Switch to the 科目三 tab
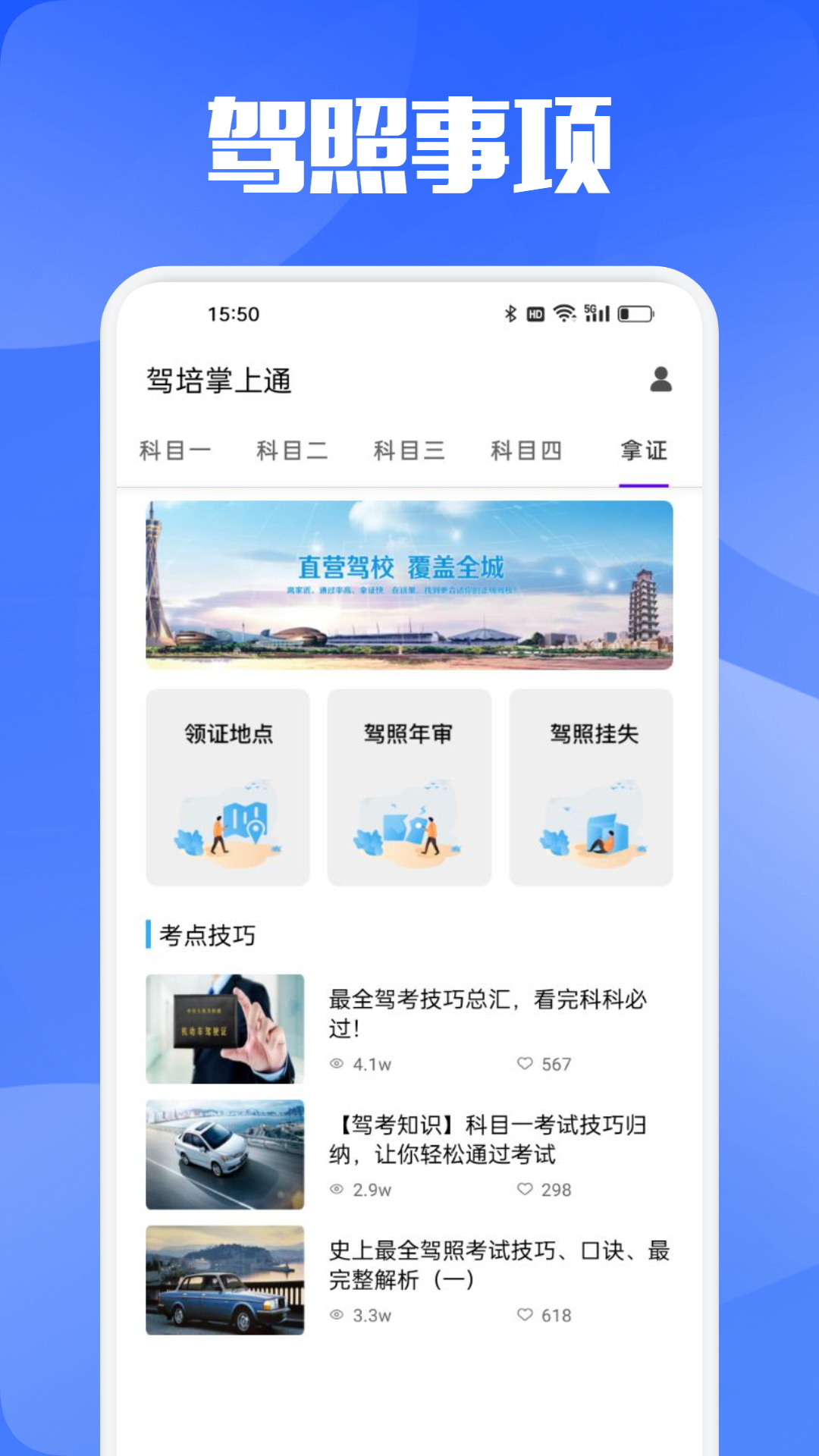 coord(409,451)
